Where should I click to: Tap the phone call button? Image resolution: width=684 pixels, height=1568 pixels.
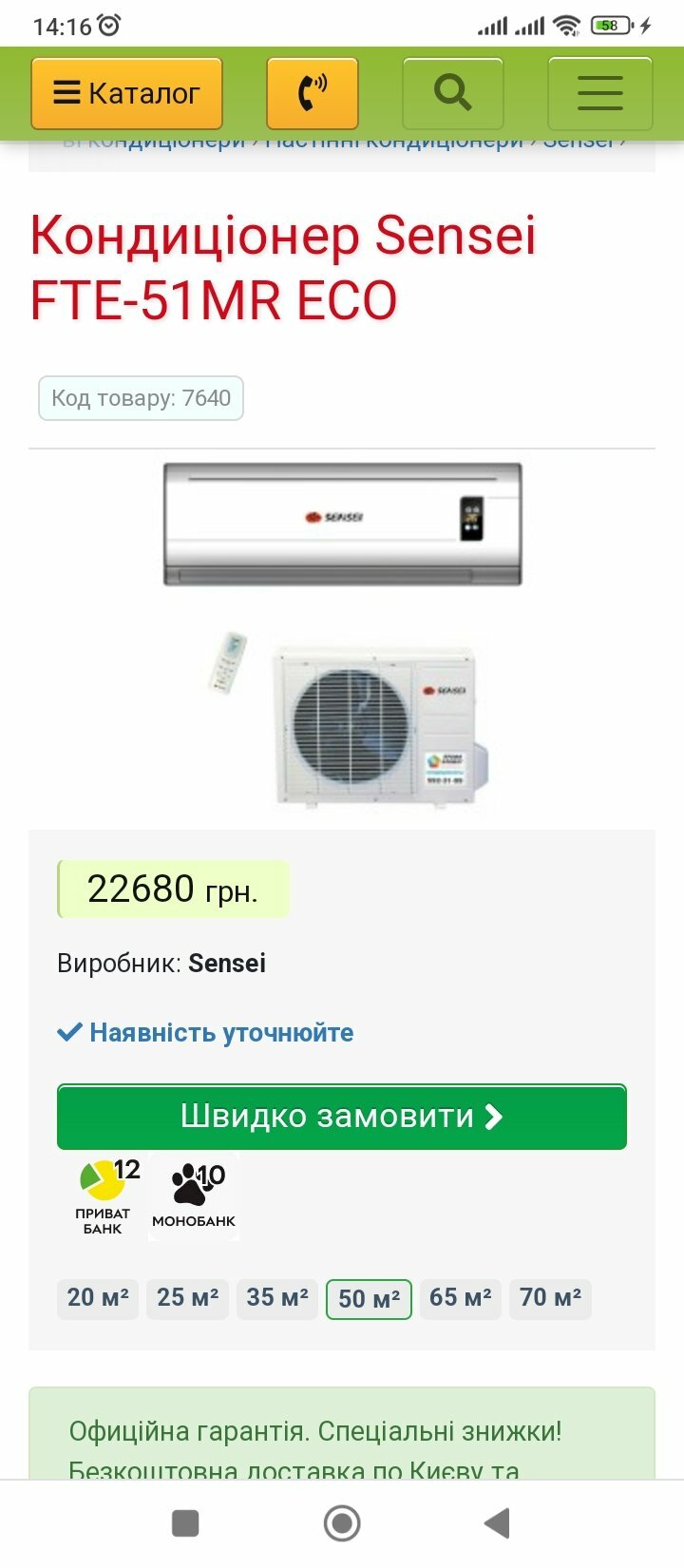pos(313,93)
